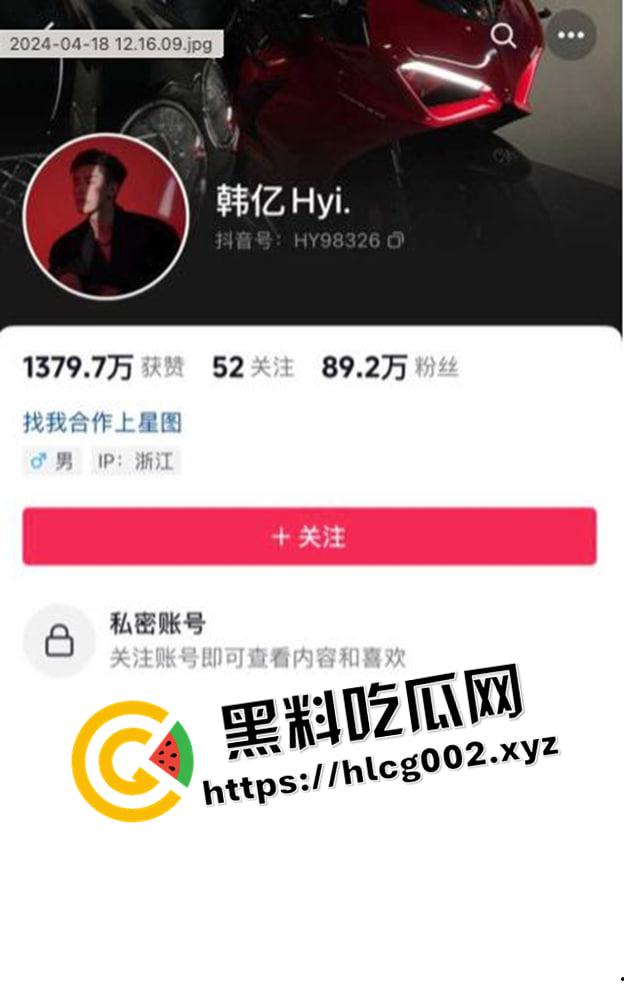The height and width of the screenshot is (985, 624).
Task: Follow this account with + 关注
Action: point(309,537)
